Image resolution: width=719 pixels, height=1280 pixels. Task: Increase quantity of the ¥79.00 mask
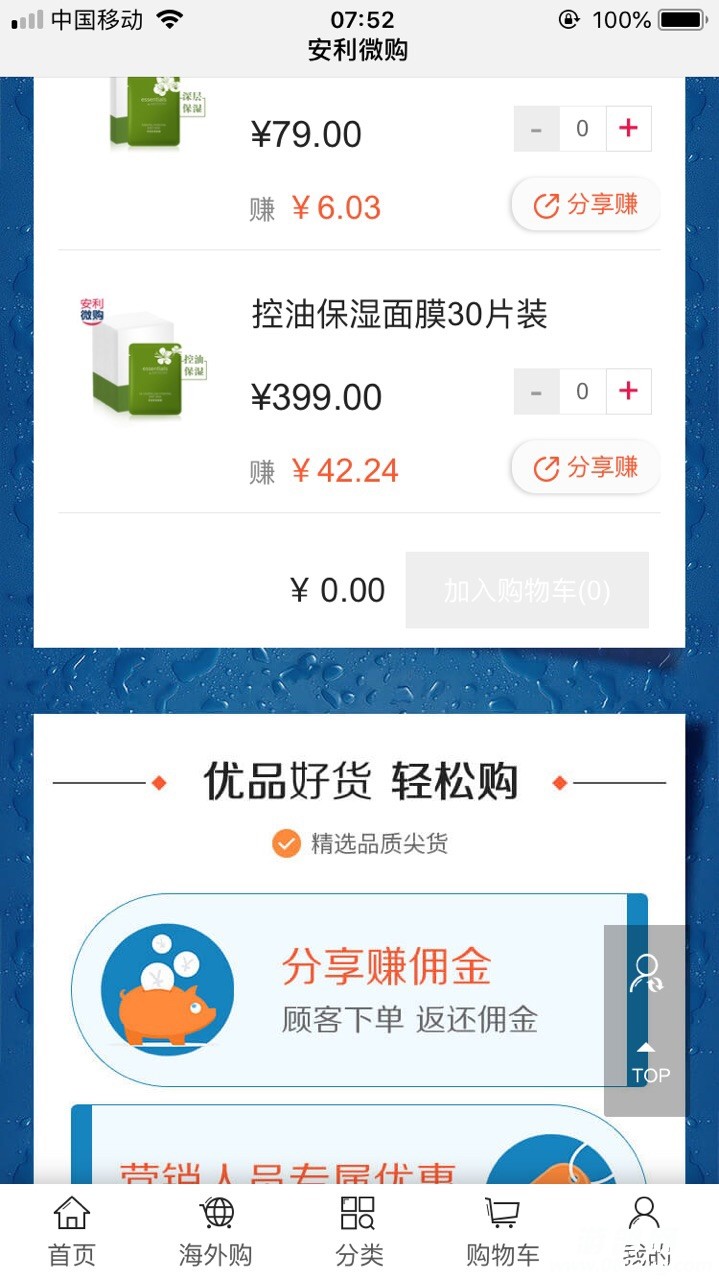628,129
